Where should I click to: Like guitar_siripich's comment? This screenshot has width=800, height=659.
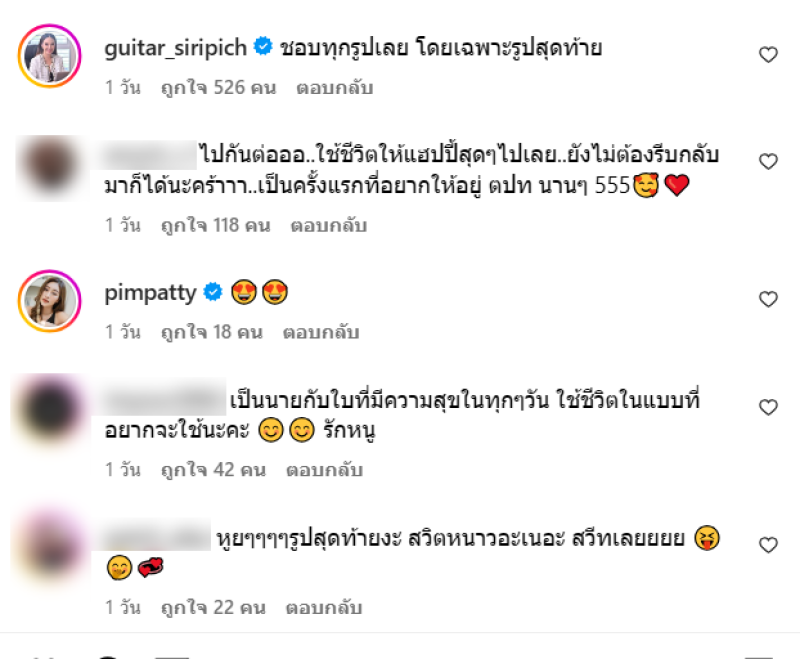(x=768, y=55)
